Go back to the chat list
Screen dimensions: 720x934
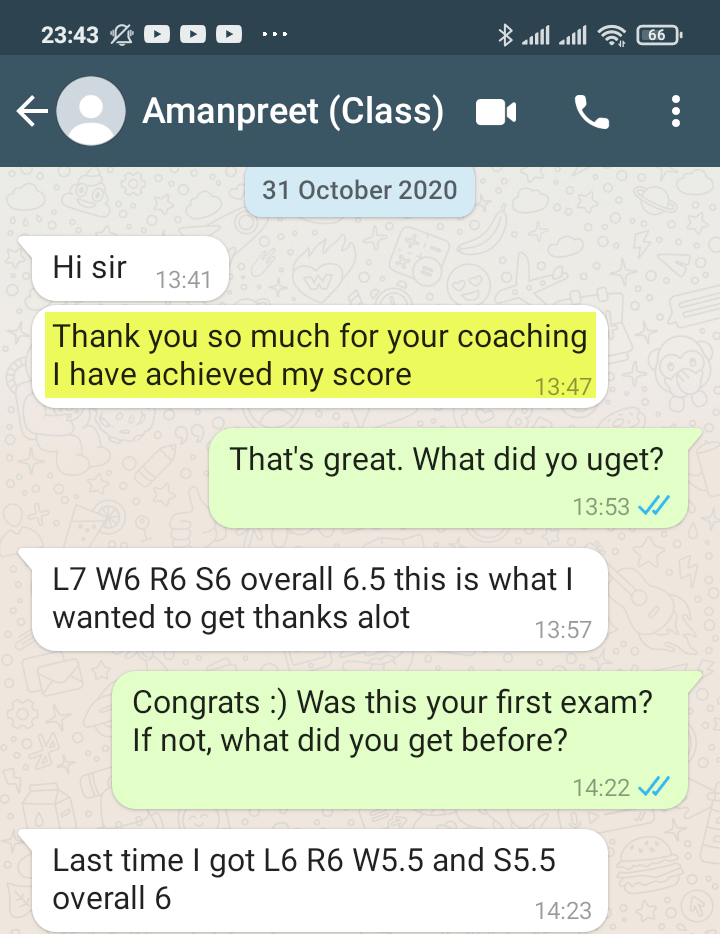pyautogui.click(x=32, y=112)
